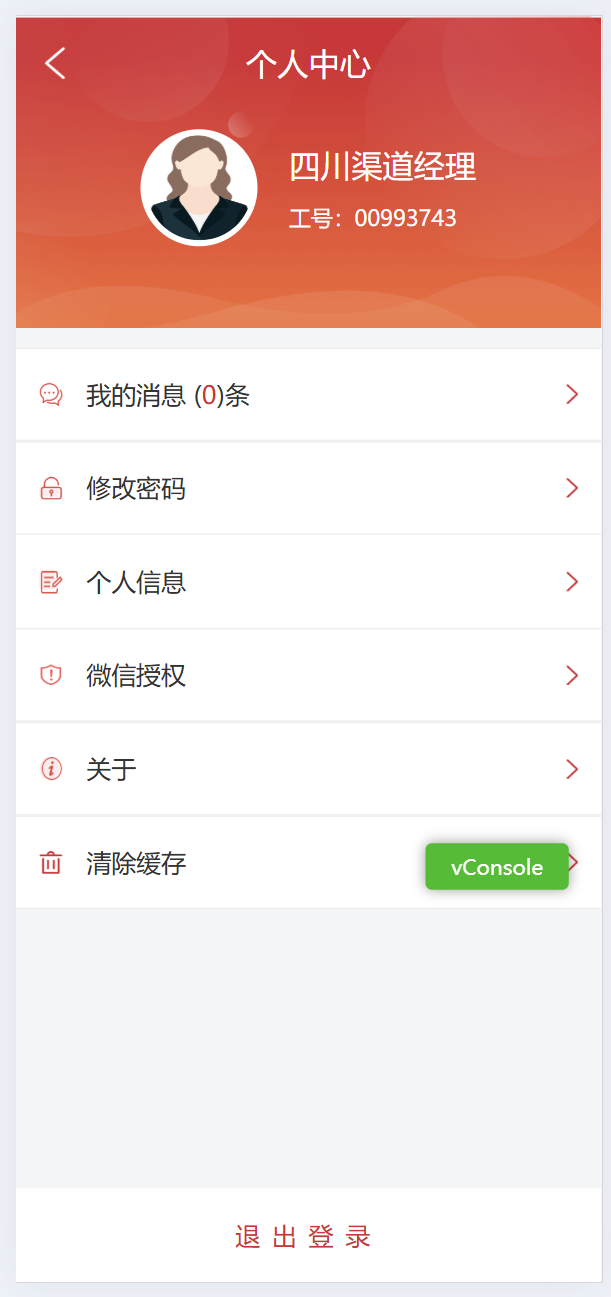611x1297 pixels.
Task: Open 微信授权 WeChat authorization
Action: click(x=308, y=676)
